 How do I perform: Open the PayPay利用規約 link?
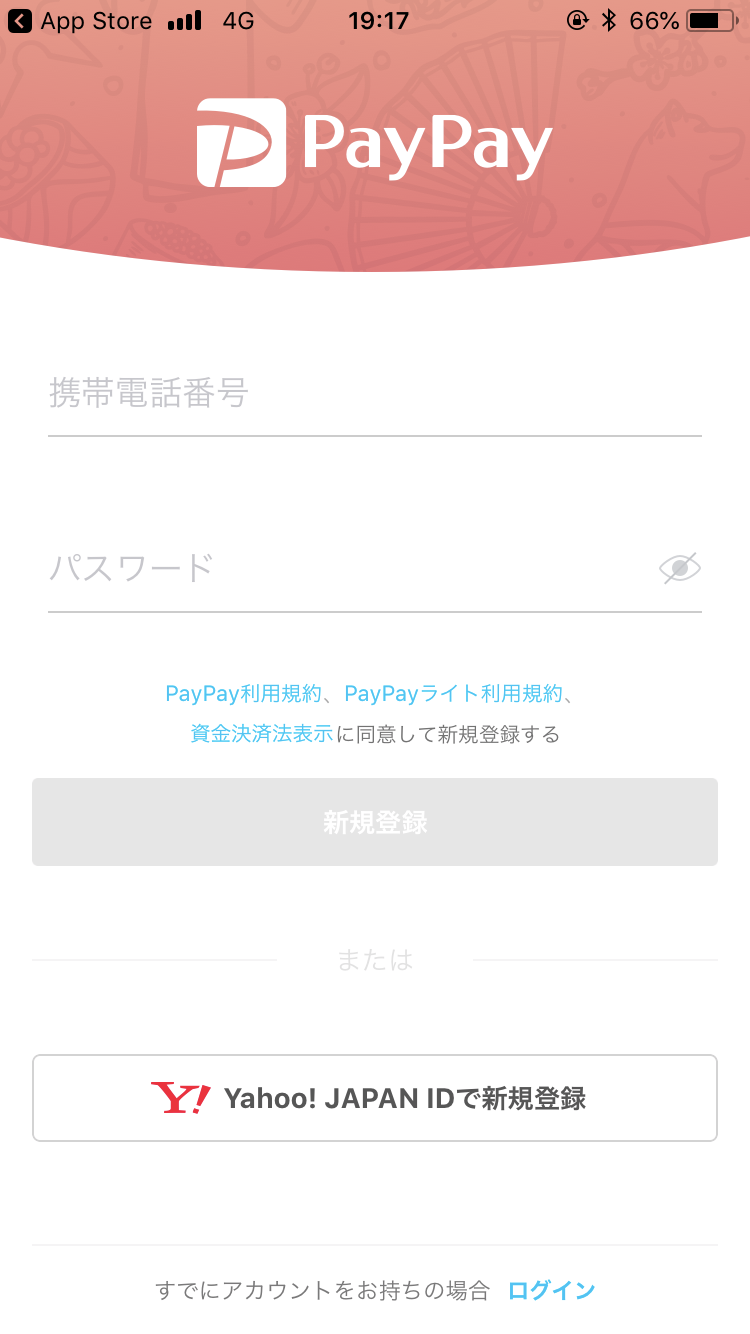coord(243,693)
